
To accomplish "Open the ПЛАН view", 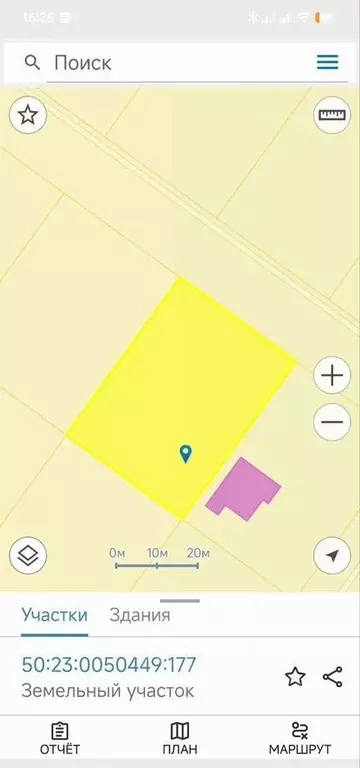I will click(180, 739).
